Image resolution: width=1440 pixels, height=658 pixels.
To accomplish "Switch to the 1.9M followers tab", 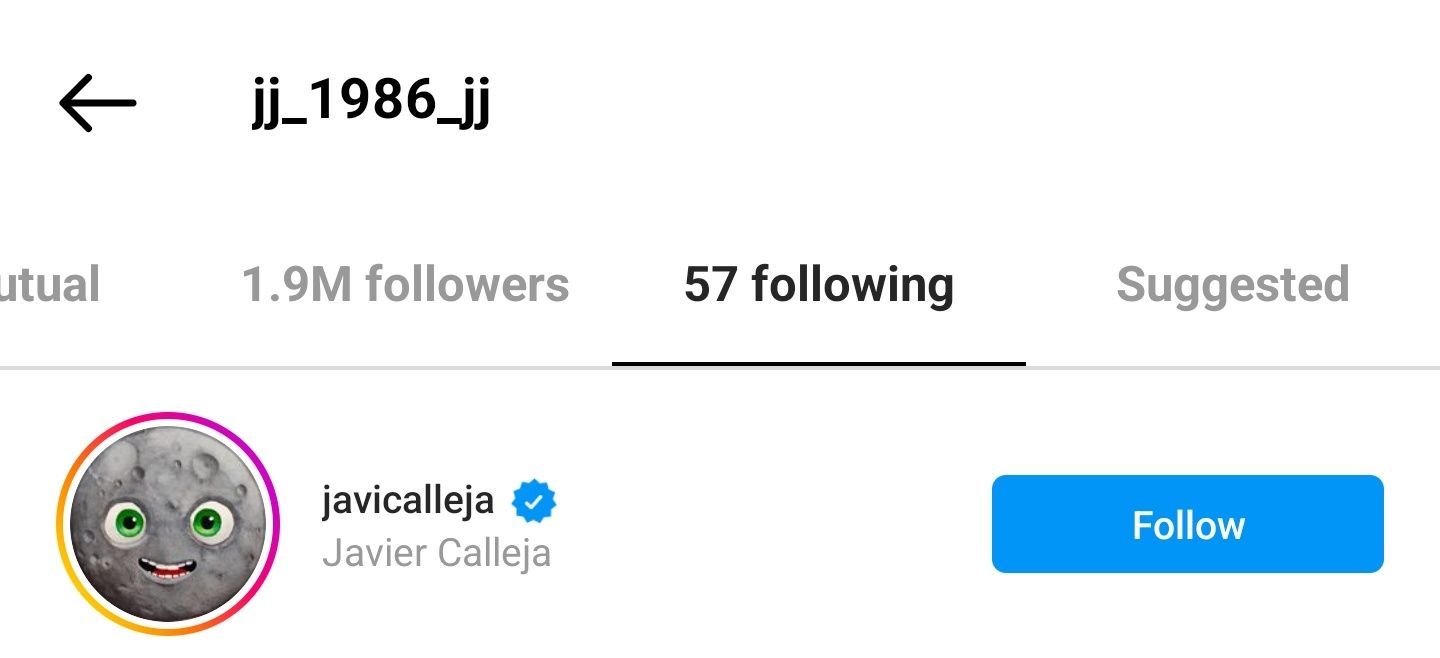I will click(405, 285).
